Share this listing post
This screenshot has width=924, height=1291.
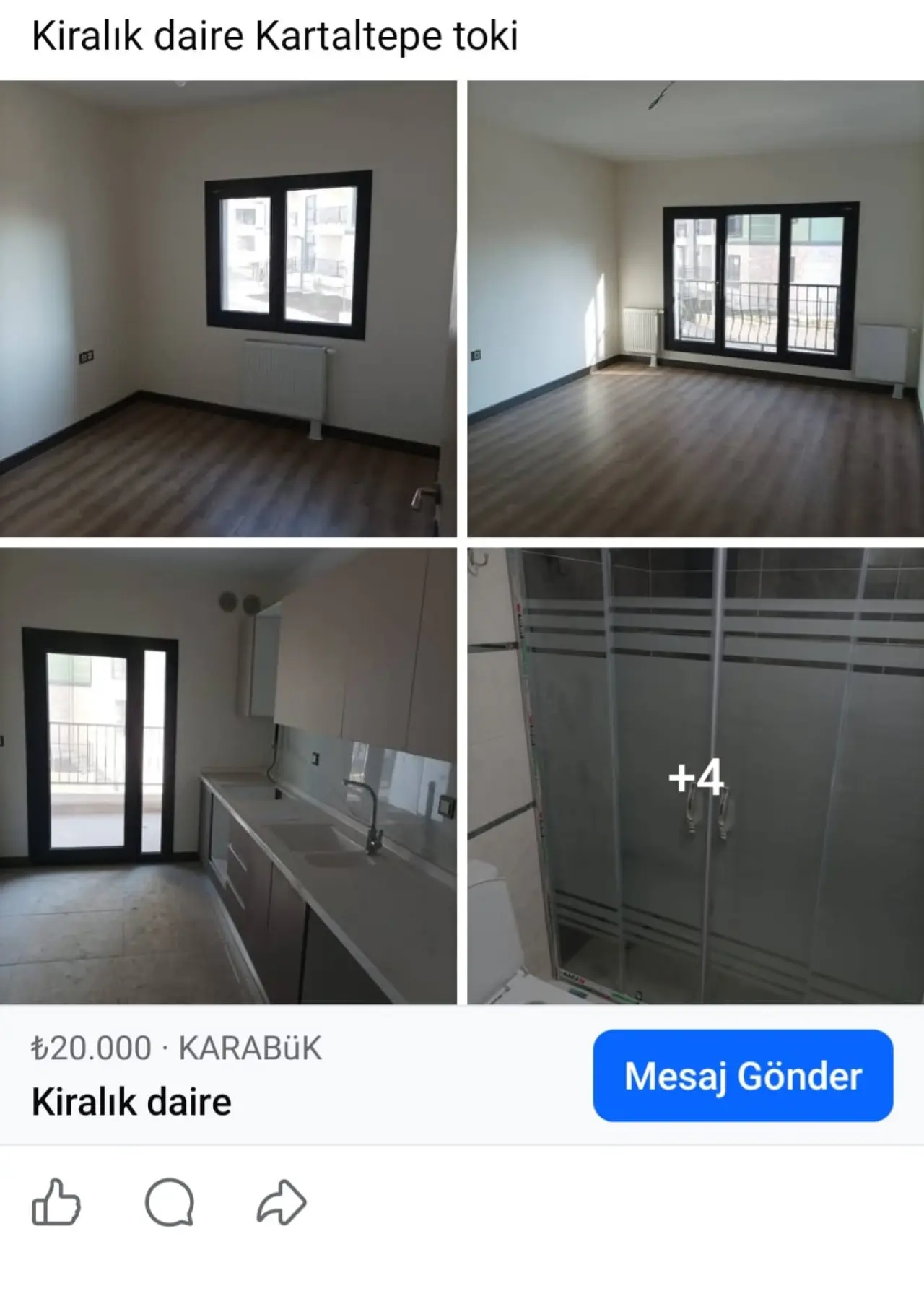[282, 1202]
